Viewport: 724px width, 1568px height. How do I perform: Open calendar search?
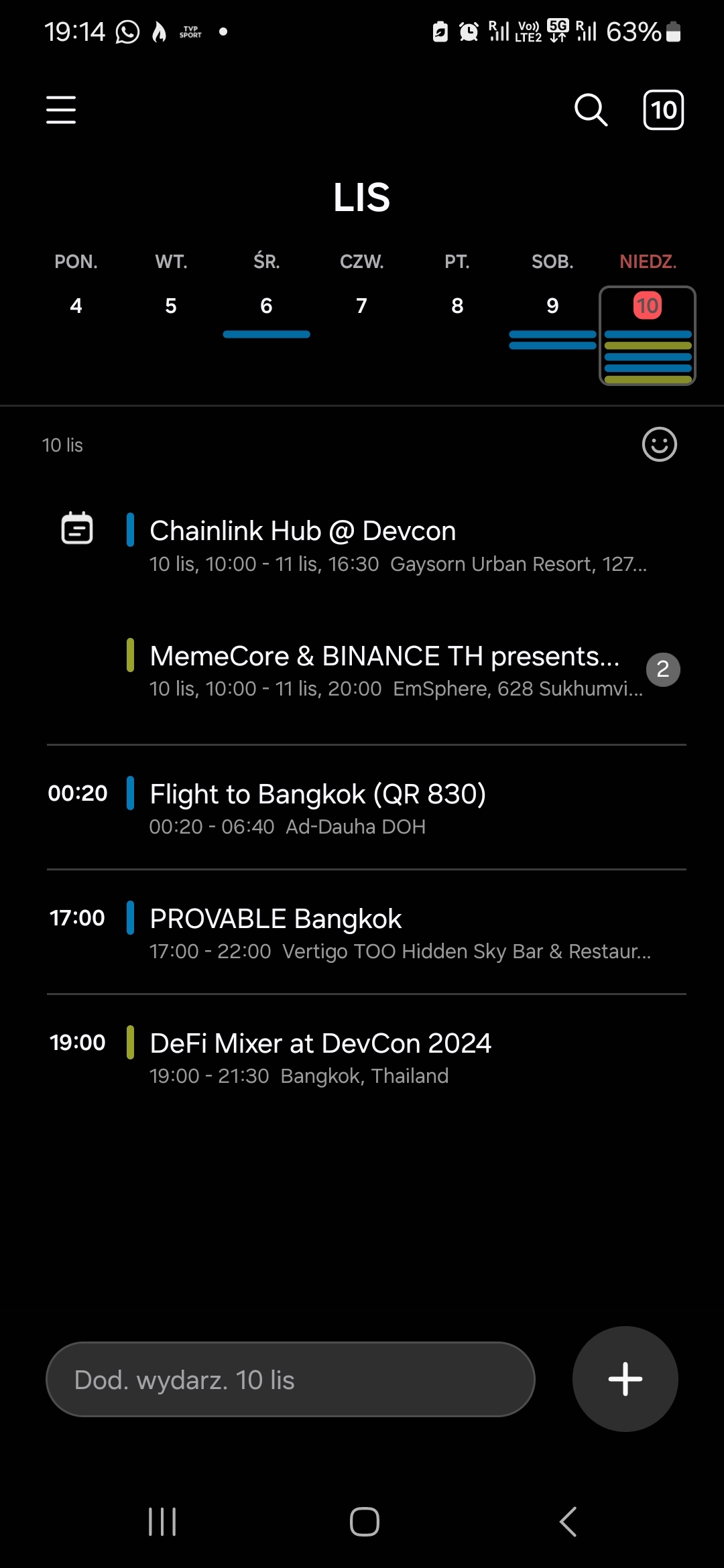pyautogui.click(x=591, y=110)
